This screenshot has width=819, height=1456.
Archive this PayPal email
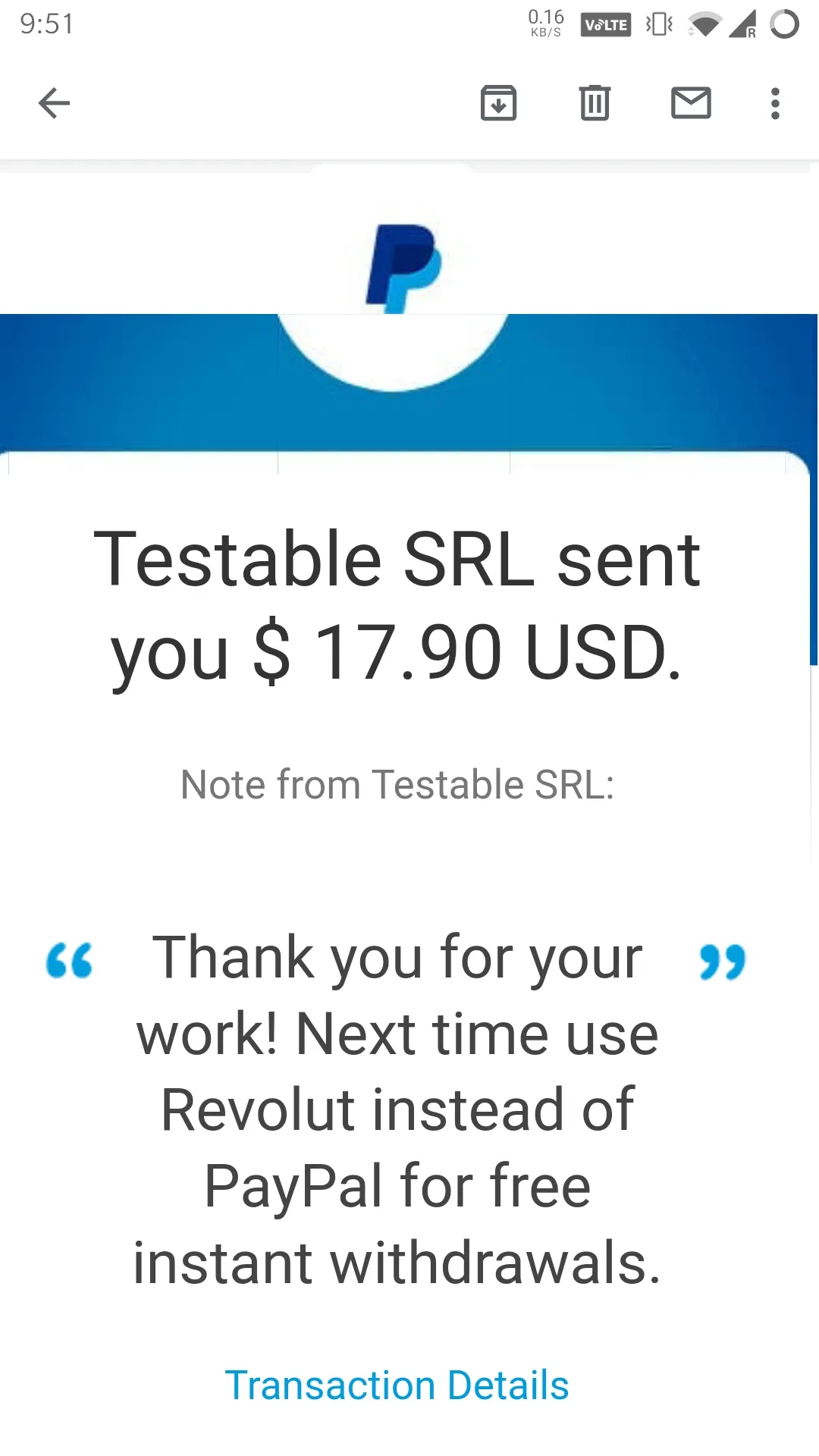(498, 103)
